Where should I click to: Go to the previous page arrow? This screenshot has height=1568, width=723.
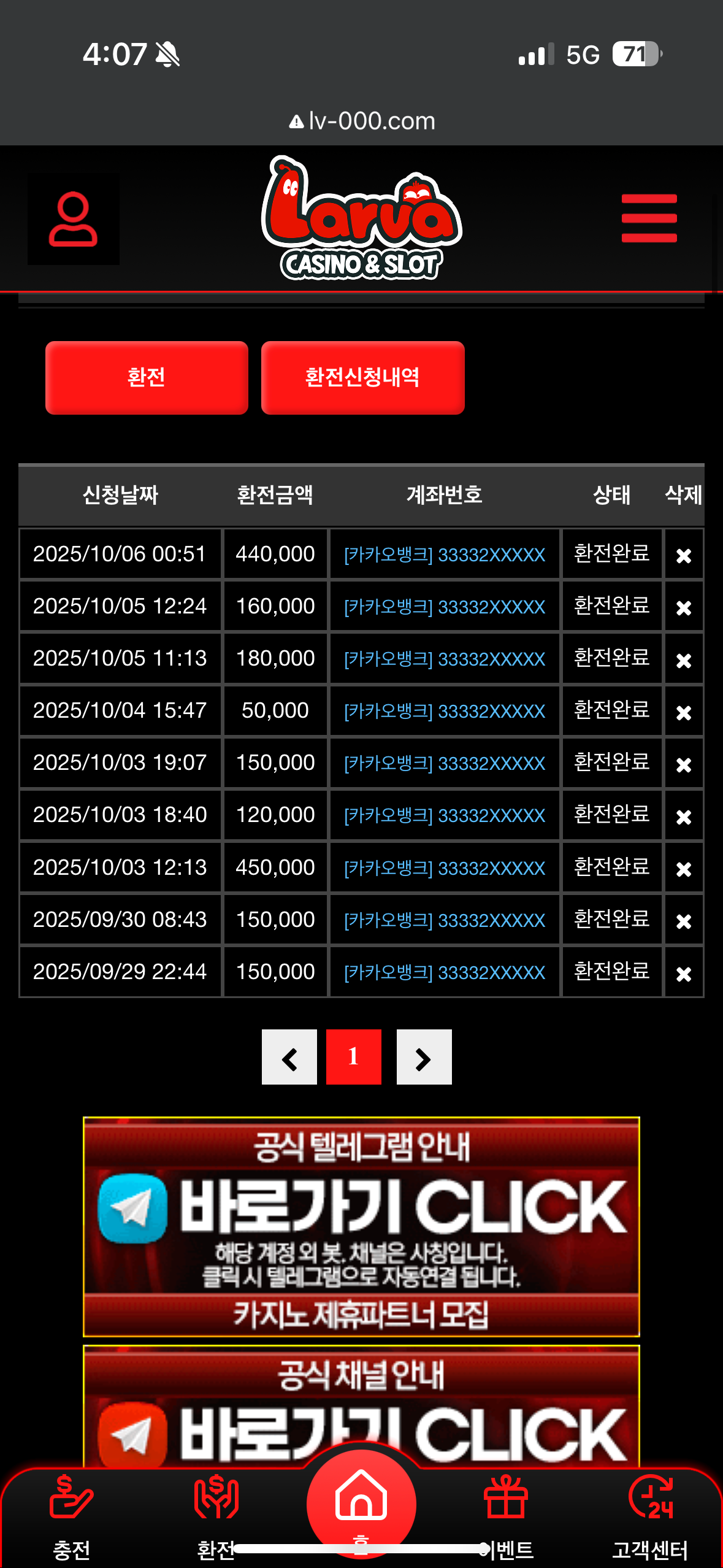(289, 1058)
